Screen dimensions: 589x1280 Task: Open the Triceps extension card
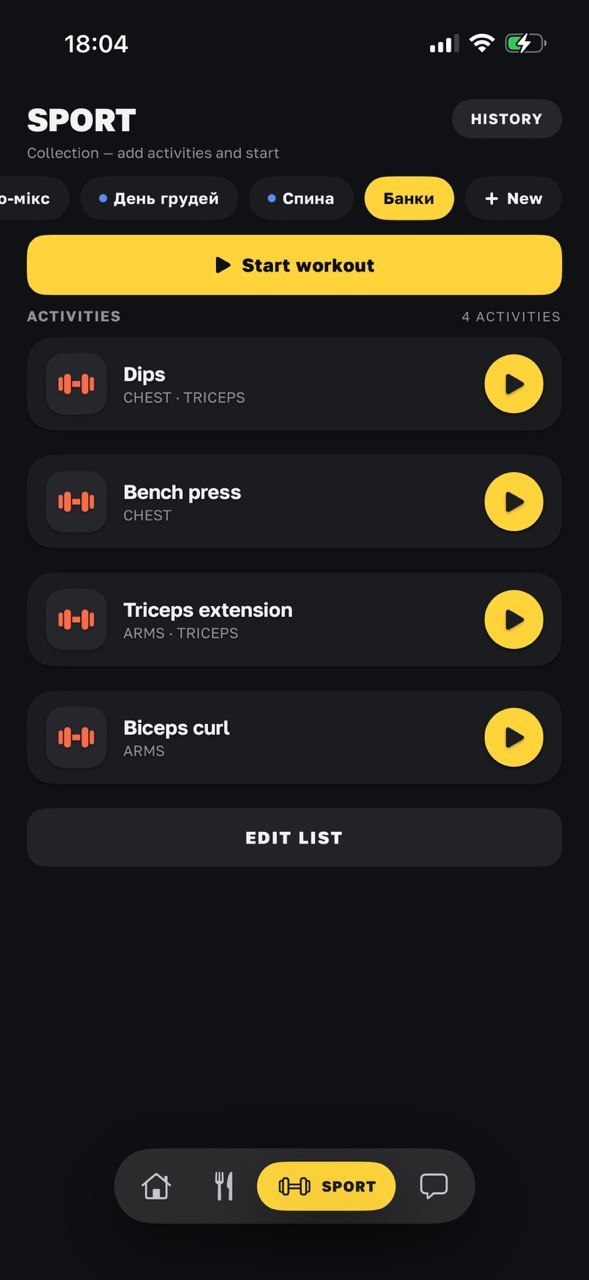(294, 620)
